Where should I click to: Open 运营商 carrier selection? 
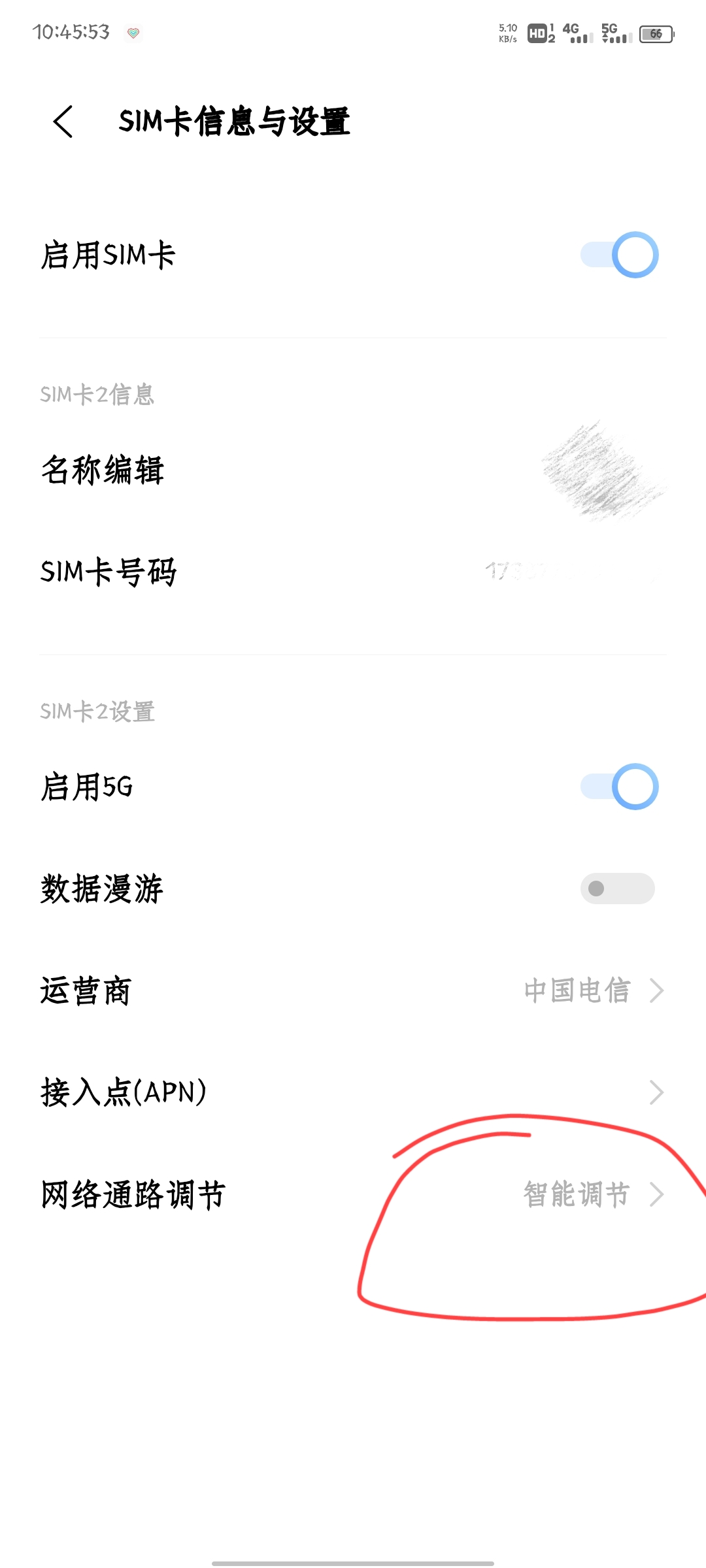353,990
